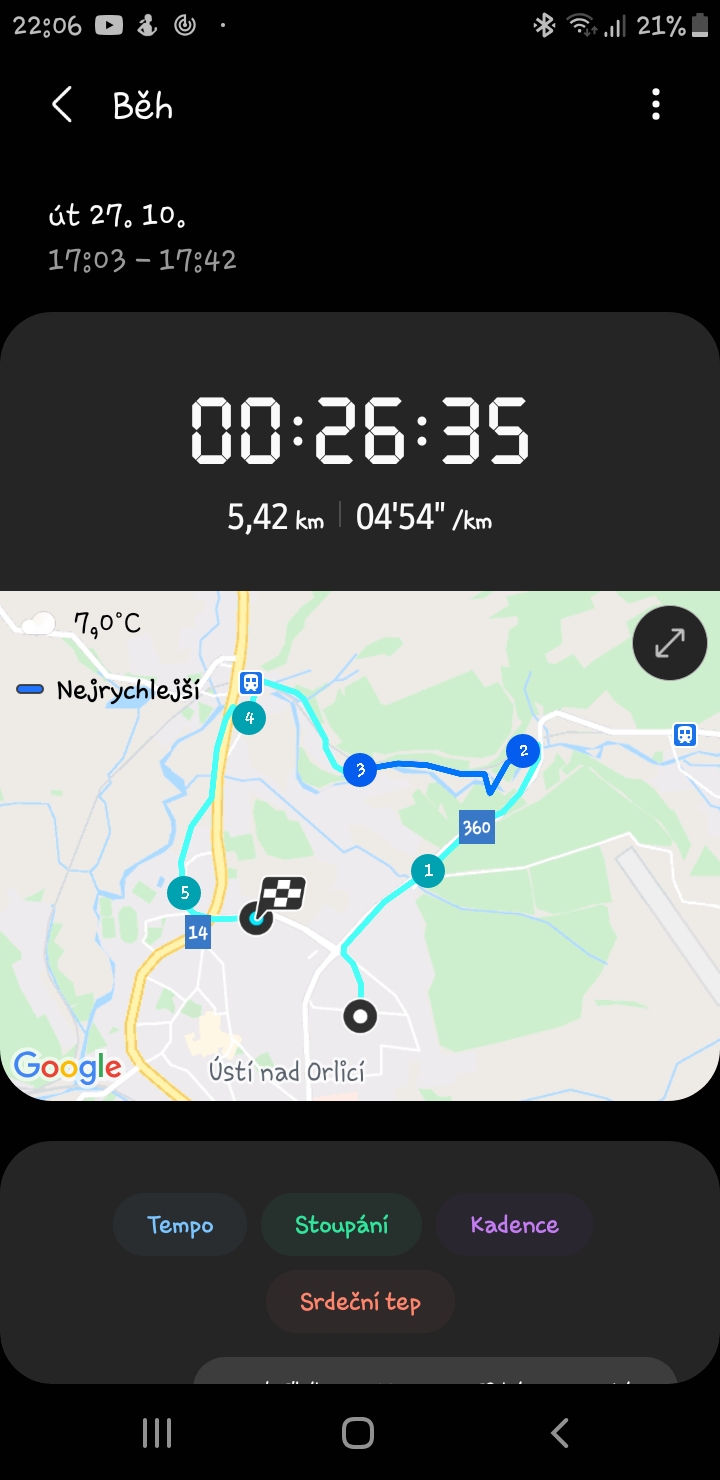The width and height of the screenshot is (720, 1480).
Task: Expand the route map to full screen
Action: tap(670, 643)
